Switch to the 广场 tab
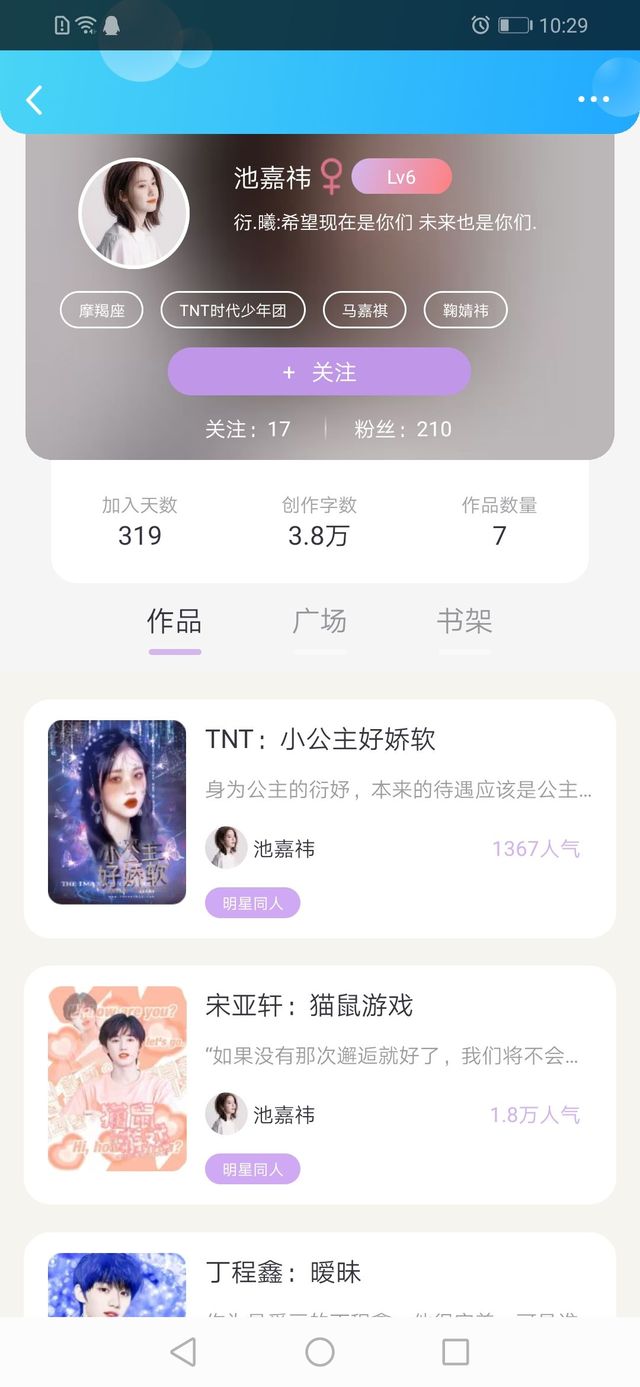The height and width of the screenshot is (1387, 640). pyautogui.click(x=320, y=622)
